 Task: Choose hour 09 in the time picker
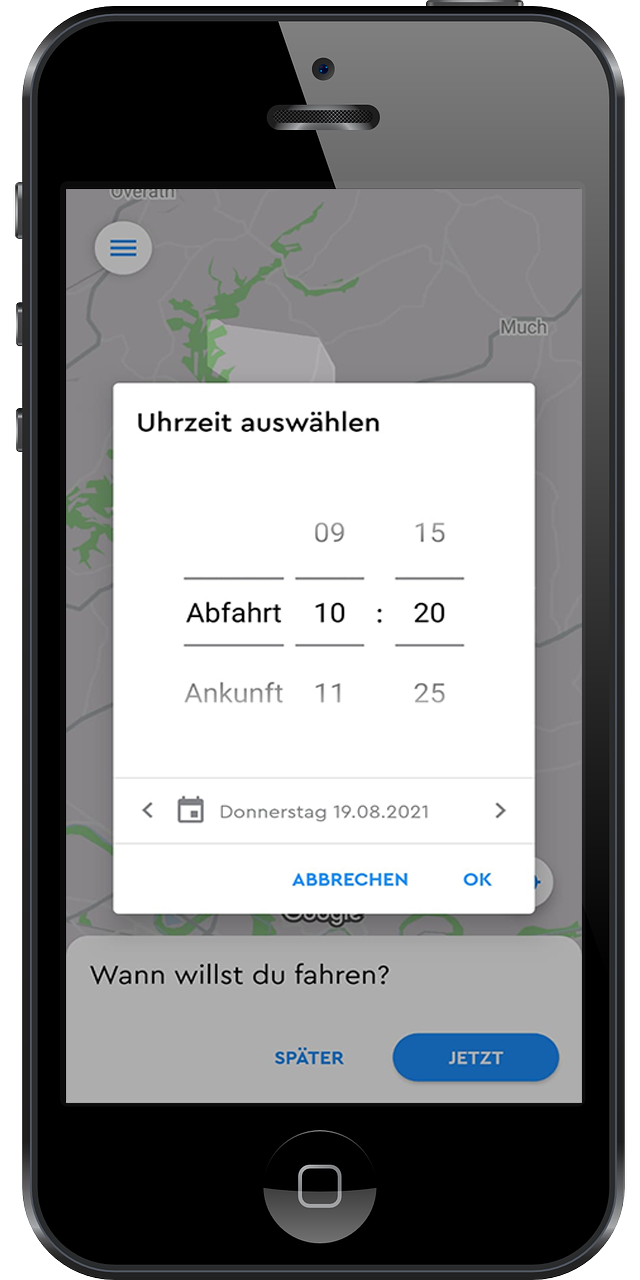(x=329, y=533)
